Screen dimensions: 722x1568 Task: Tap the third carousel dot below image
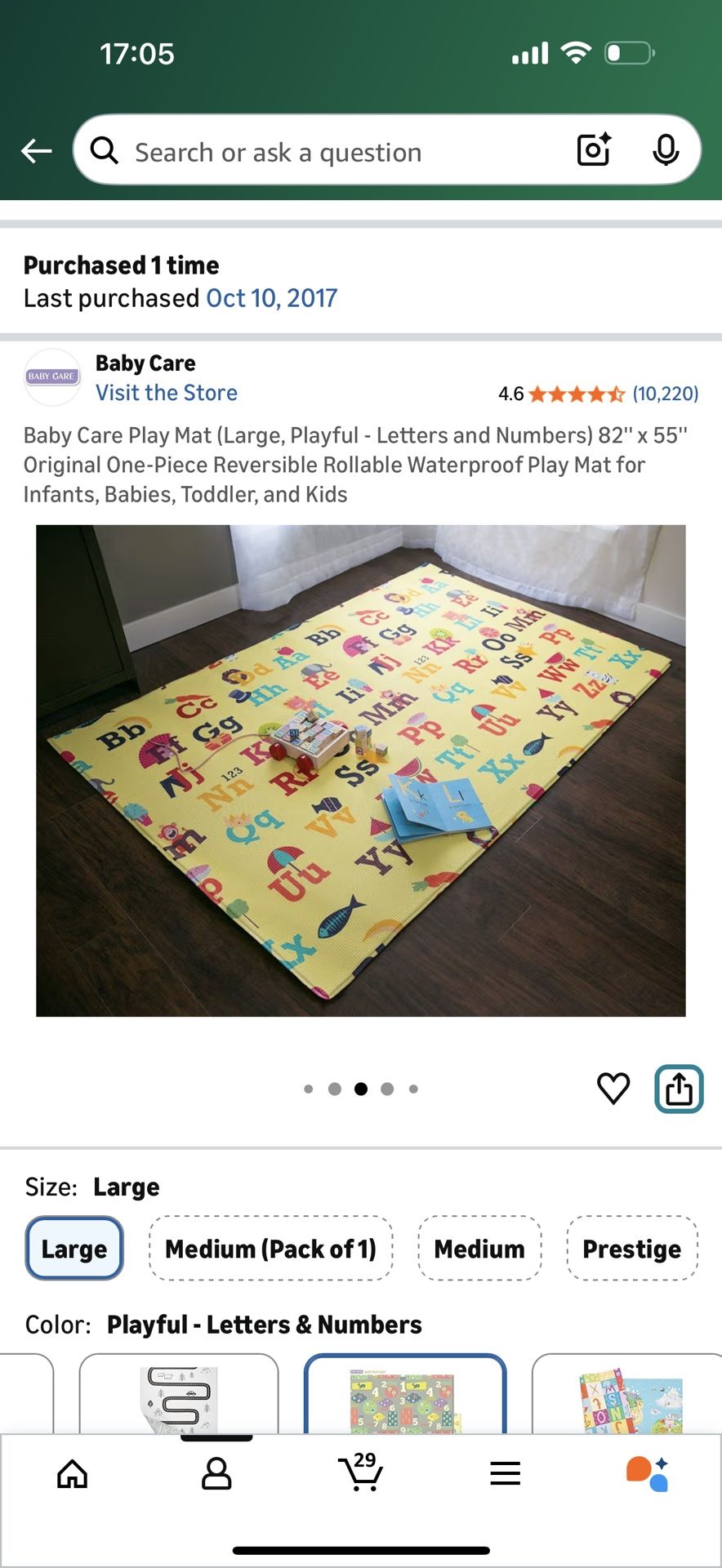(x=361, y=1089)
